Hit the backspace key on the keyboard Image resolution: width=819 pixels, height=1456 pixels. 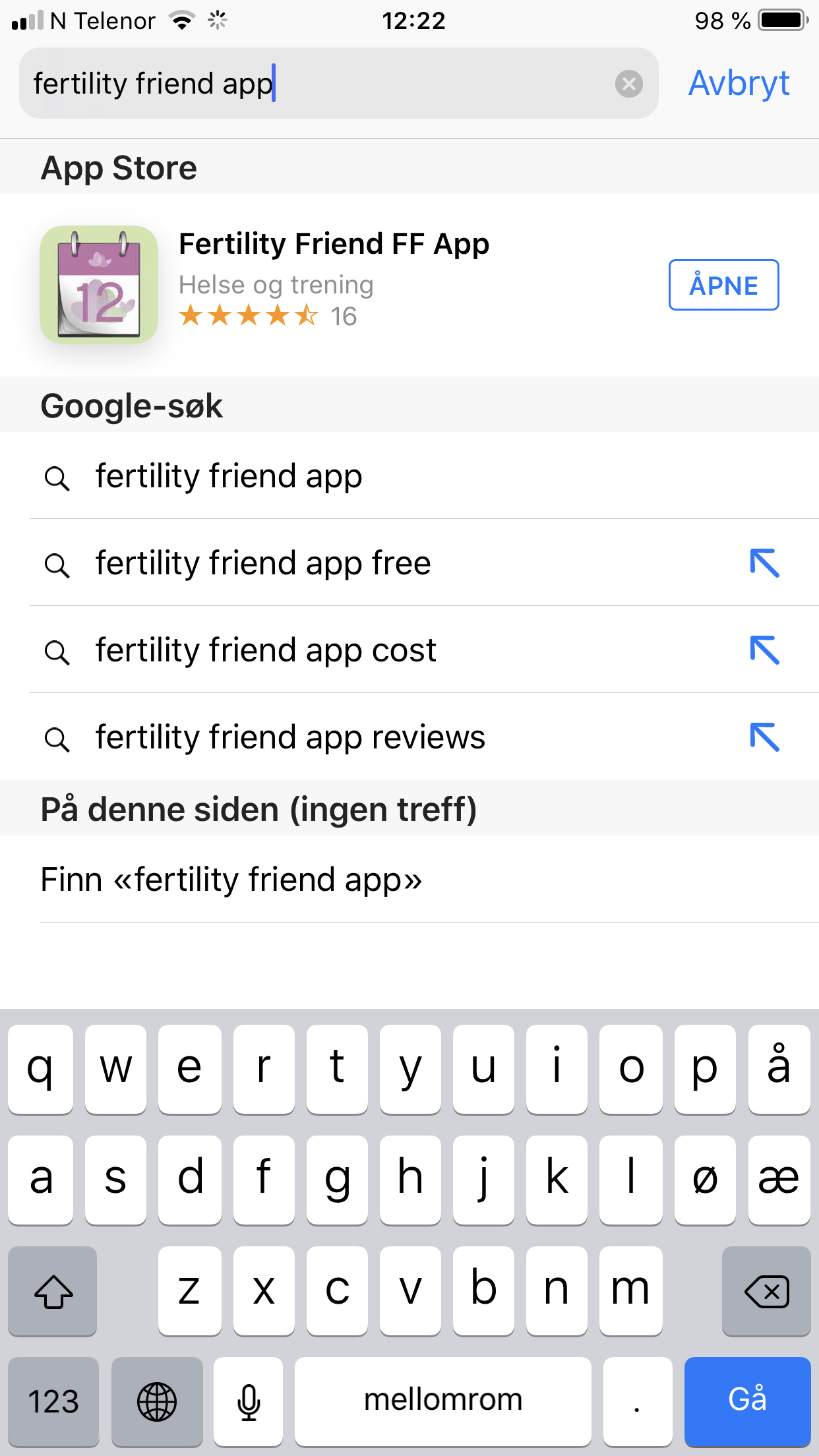[766, 1291]
